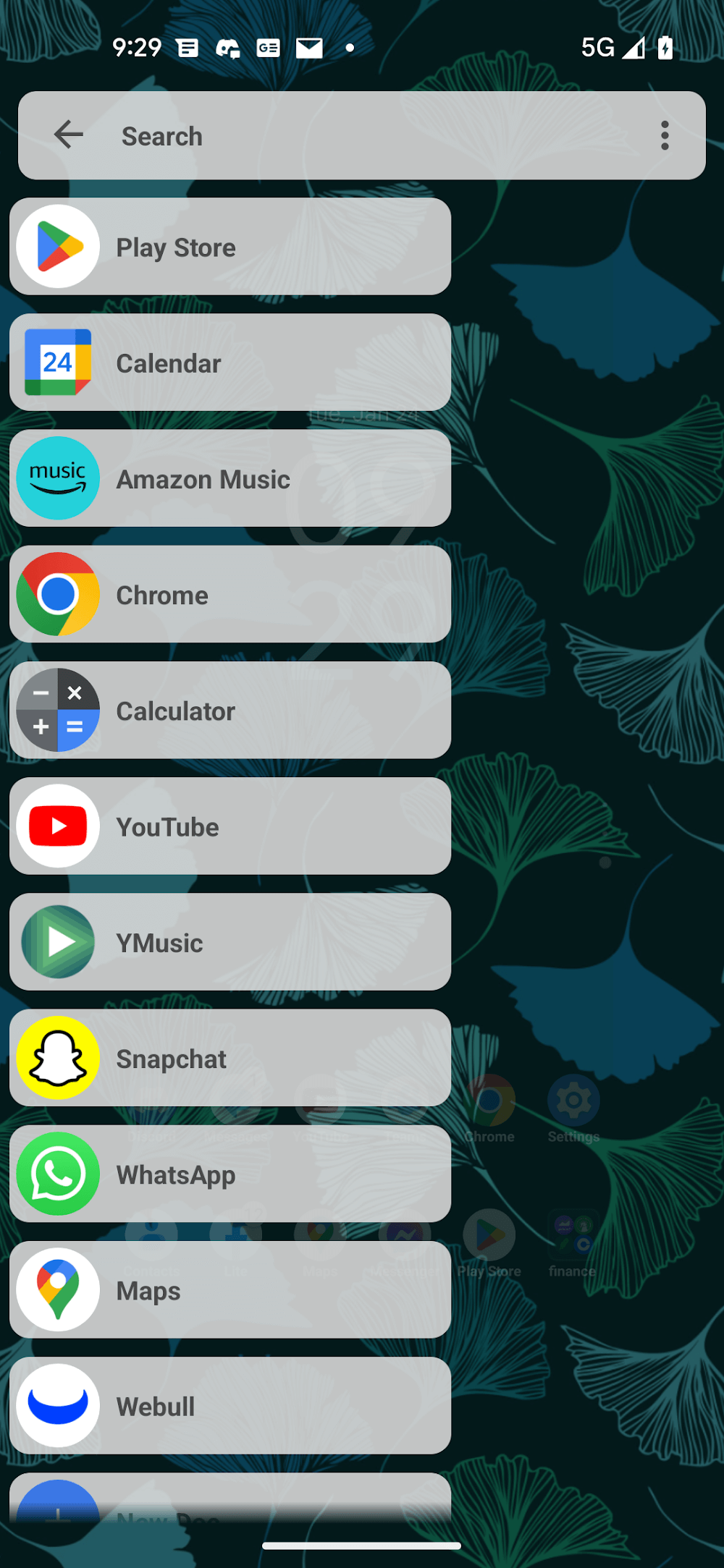The image size is (724, 1568).
Task: Open the Chrome browser
Action: 230,594
